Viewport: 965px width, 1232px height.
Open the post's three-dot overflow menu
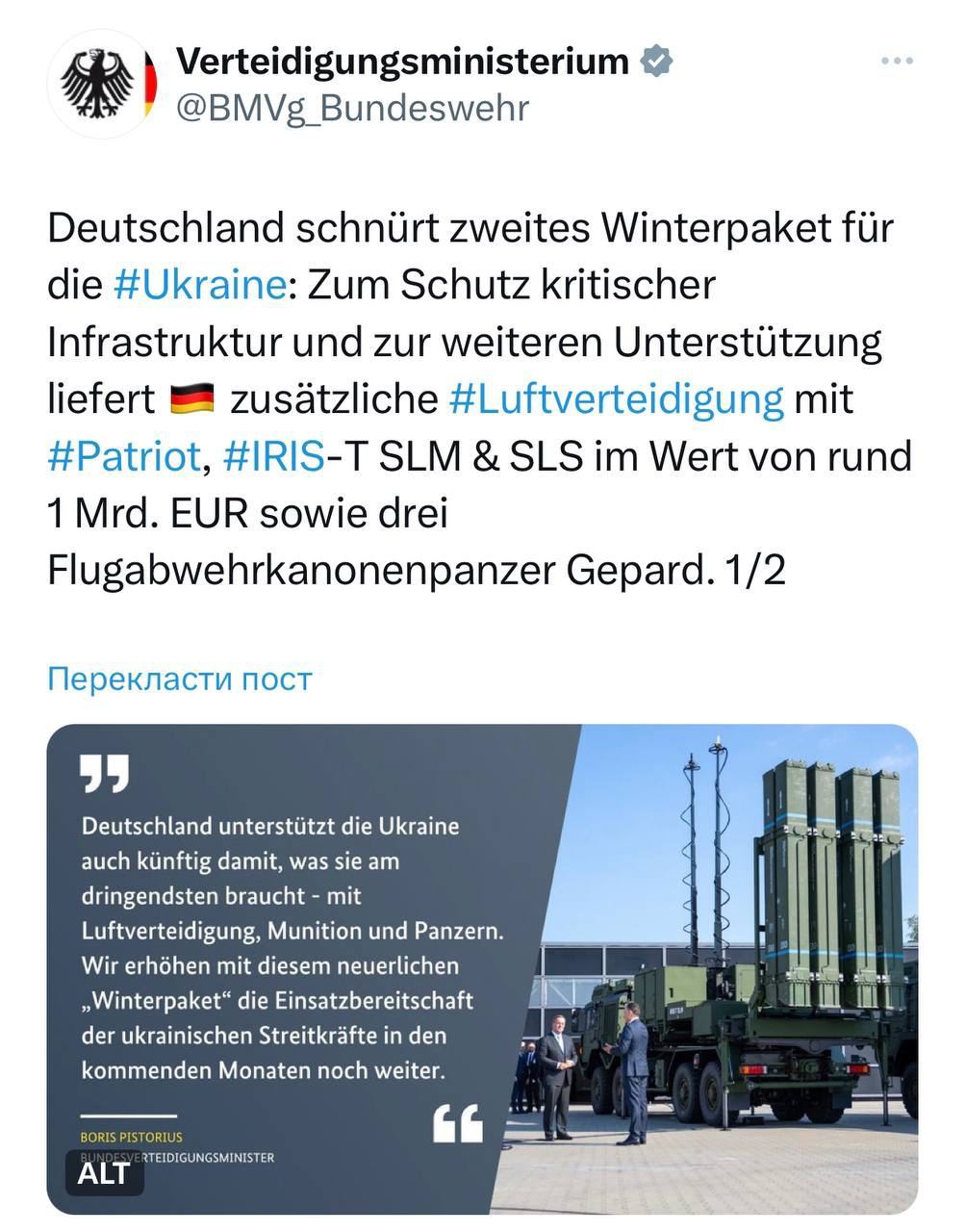[x=896, y=62]
